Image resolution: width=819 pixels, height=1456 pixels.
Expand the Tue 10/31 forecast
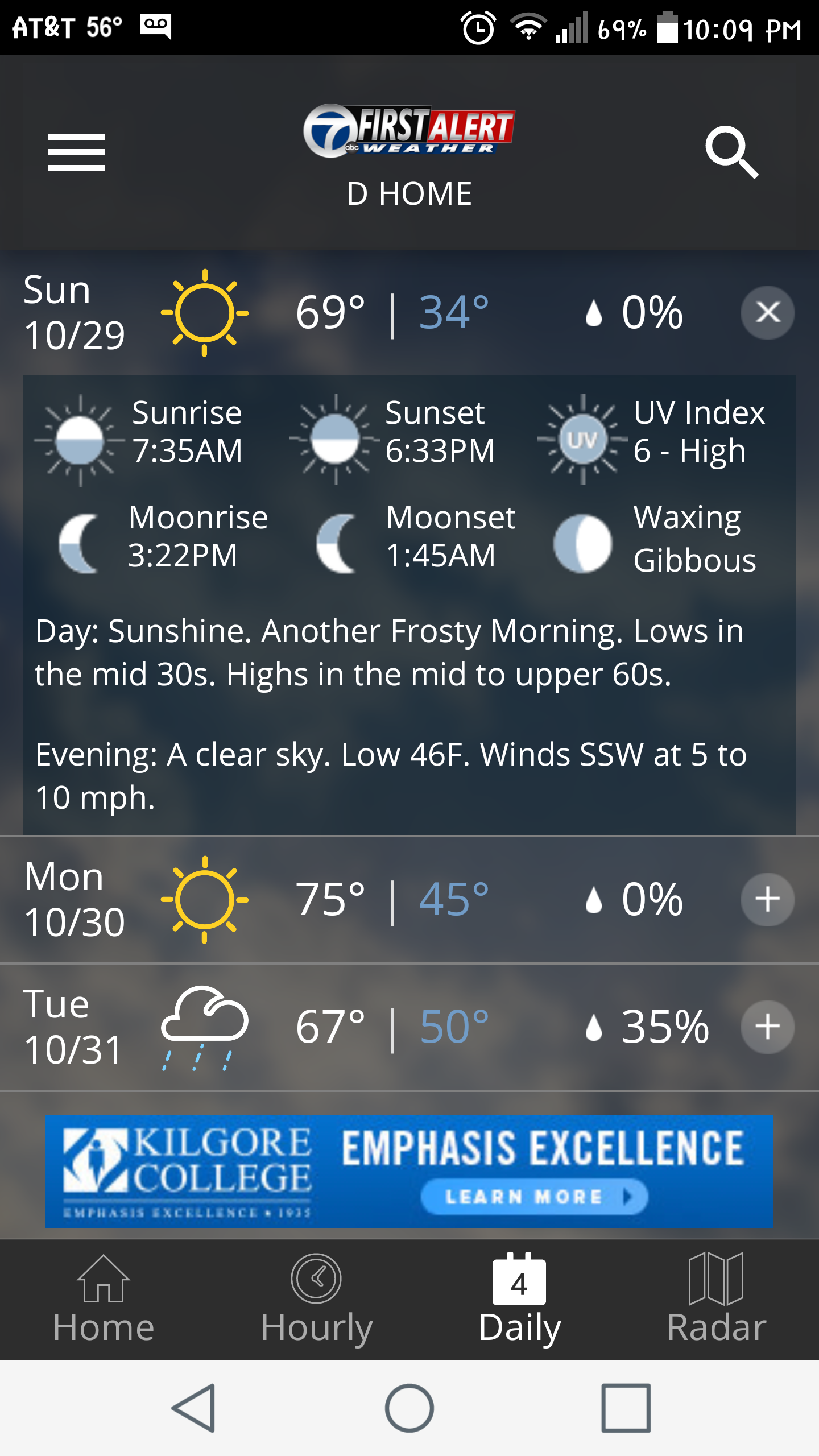[767, 1027]
